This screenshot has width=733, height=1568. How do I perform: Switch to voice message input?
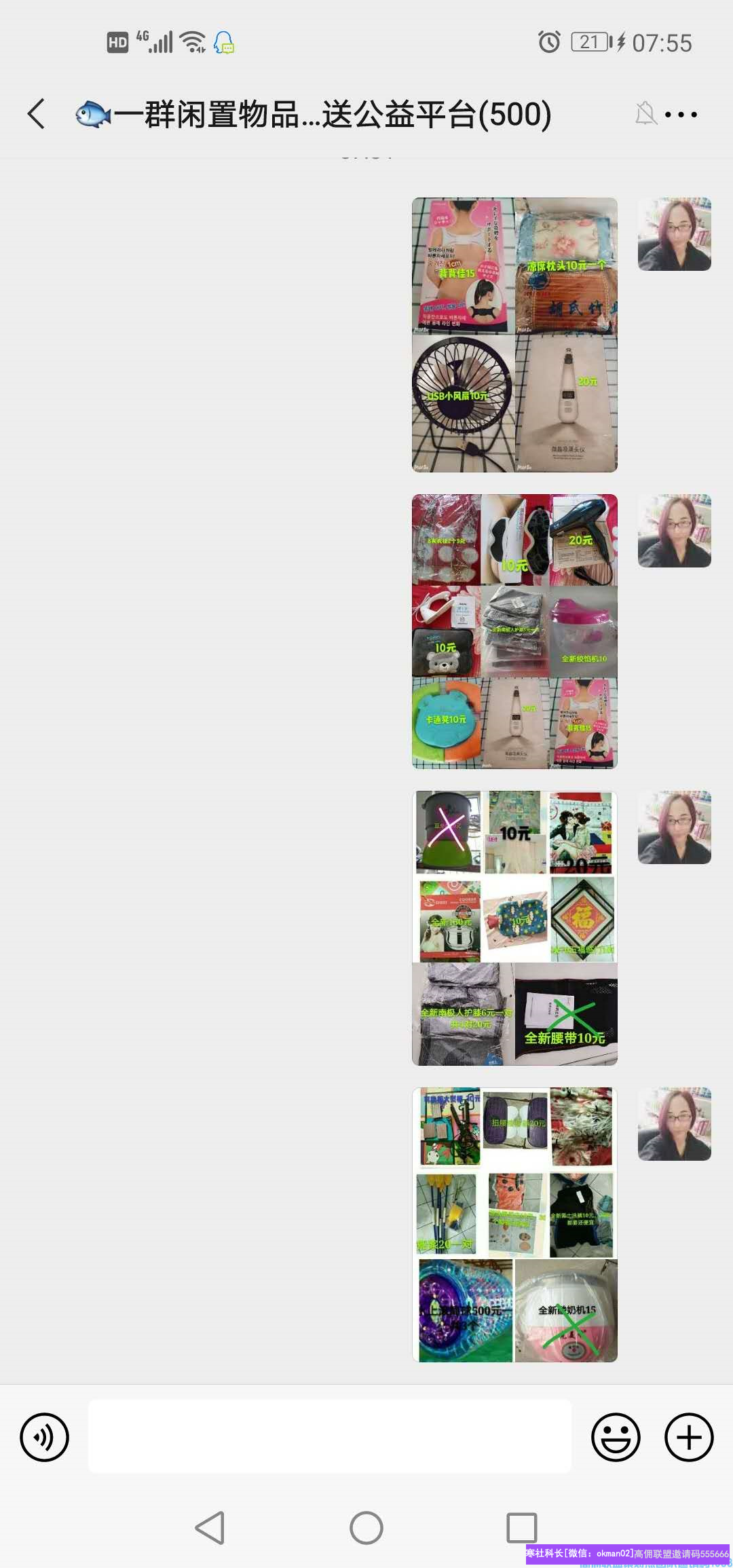(x=45, y=1437)
